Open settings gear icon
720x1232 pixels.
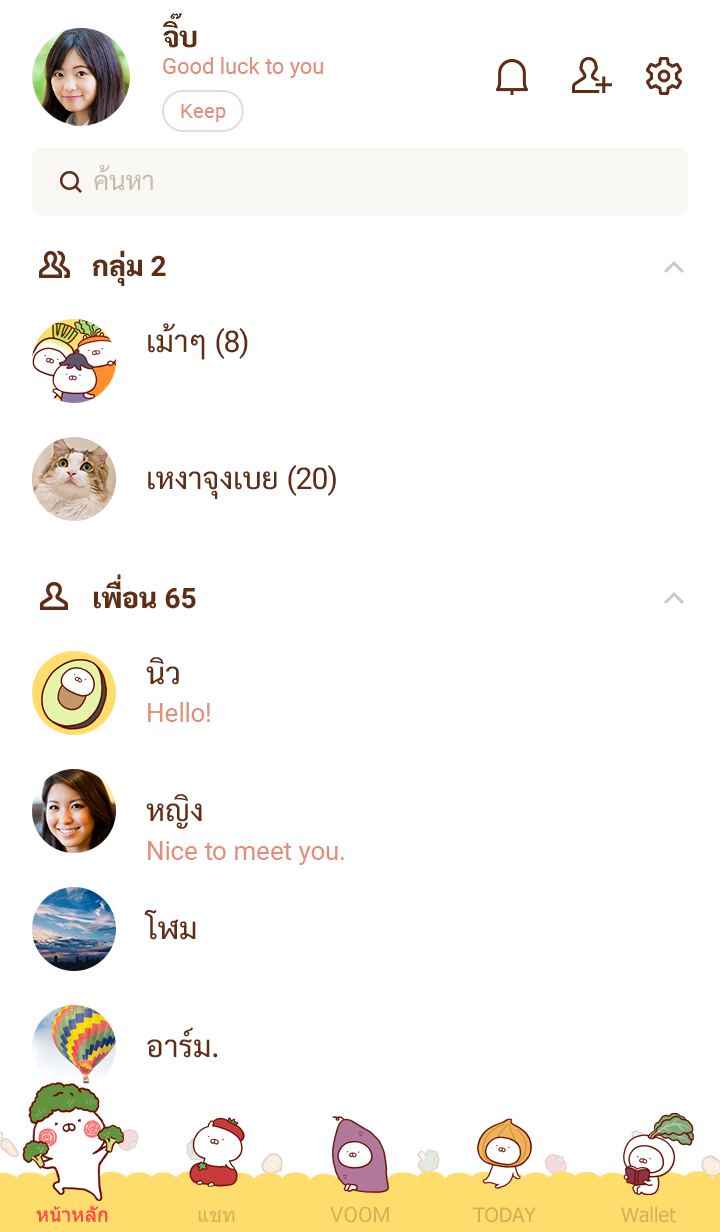pyautogui.click(x=664, y=77)
